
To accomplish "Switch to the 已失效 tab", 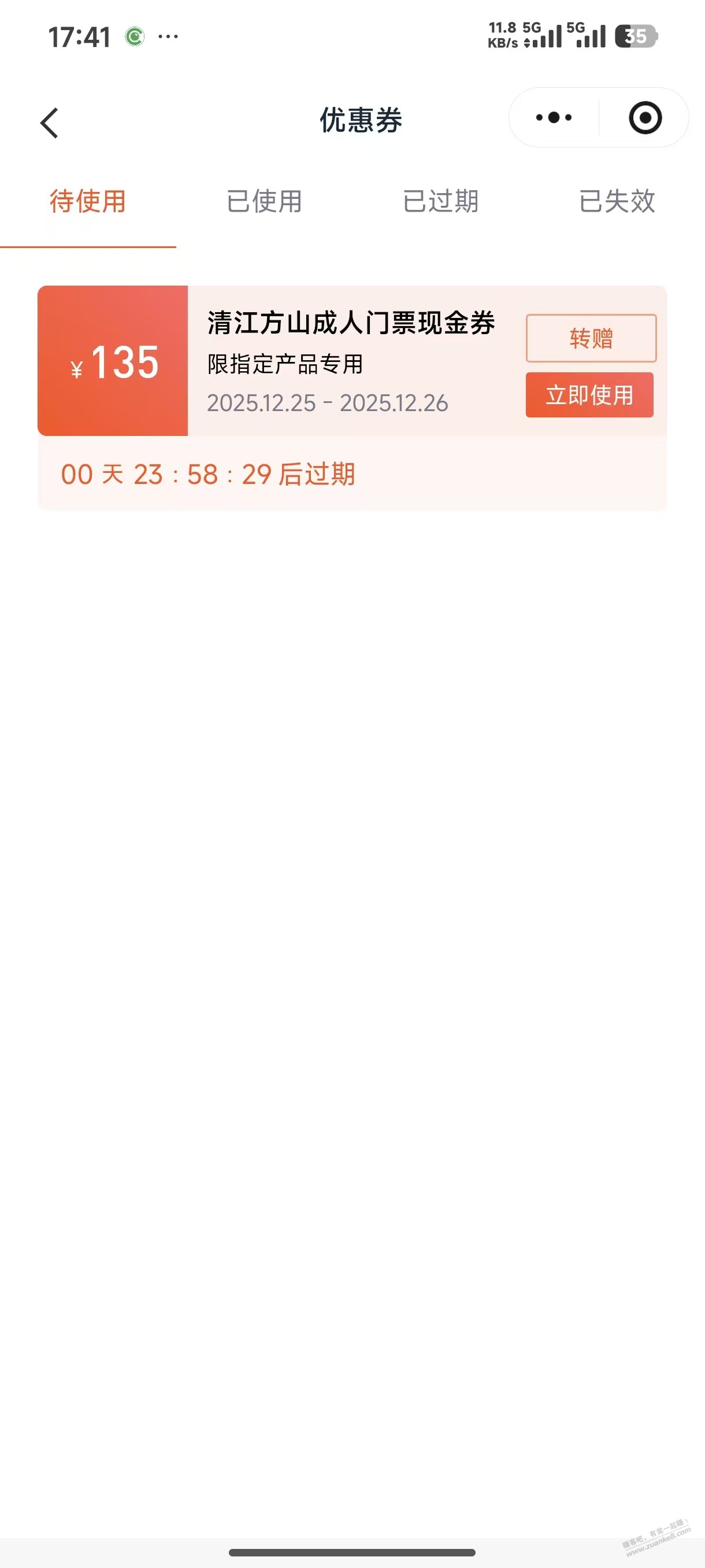I will coord(616,201).
